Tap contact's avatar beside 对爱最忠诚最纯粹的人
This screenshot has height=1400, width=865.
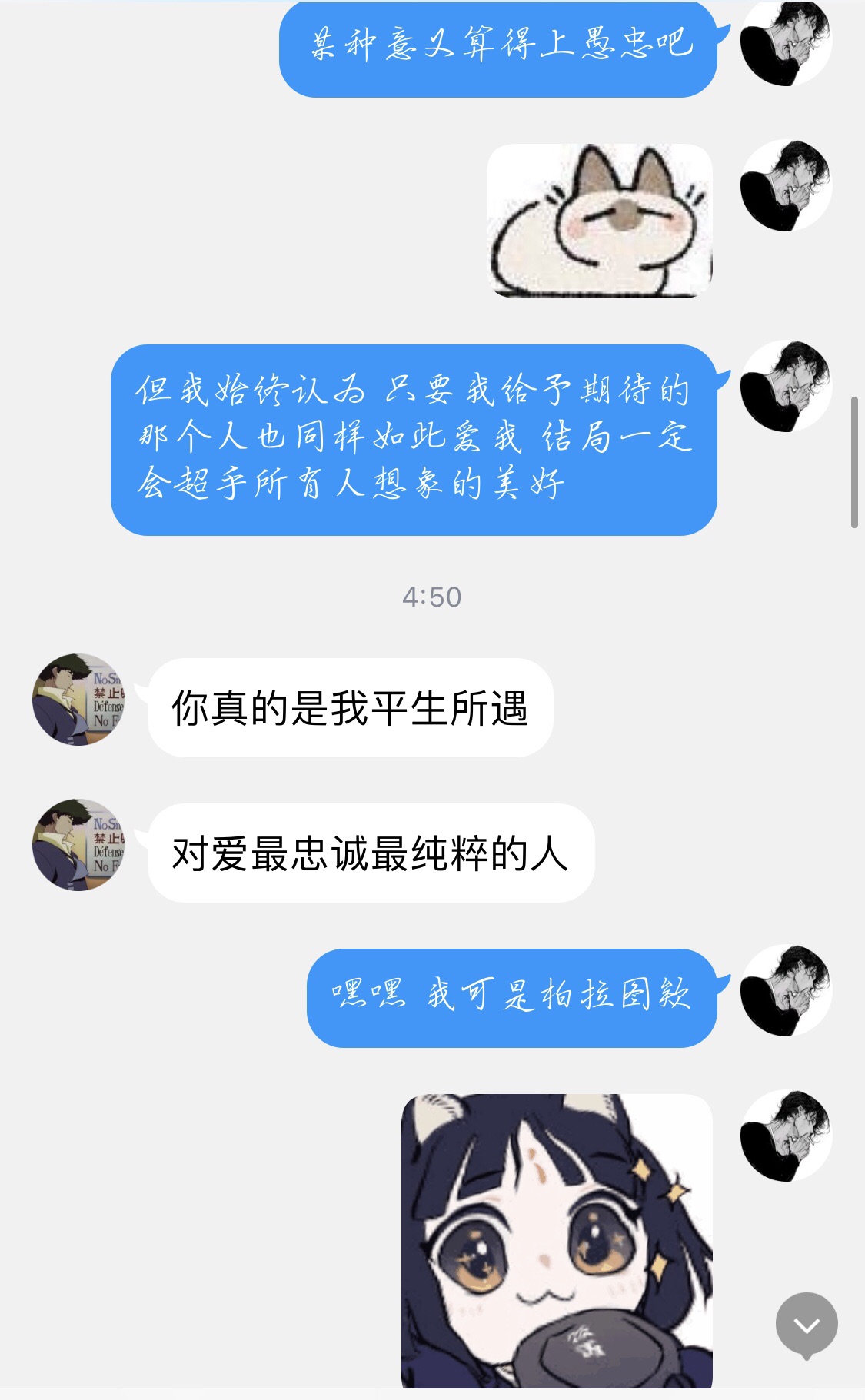tap(78, 845)
